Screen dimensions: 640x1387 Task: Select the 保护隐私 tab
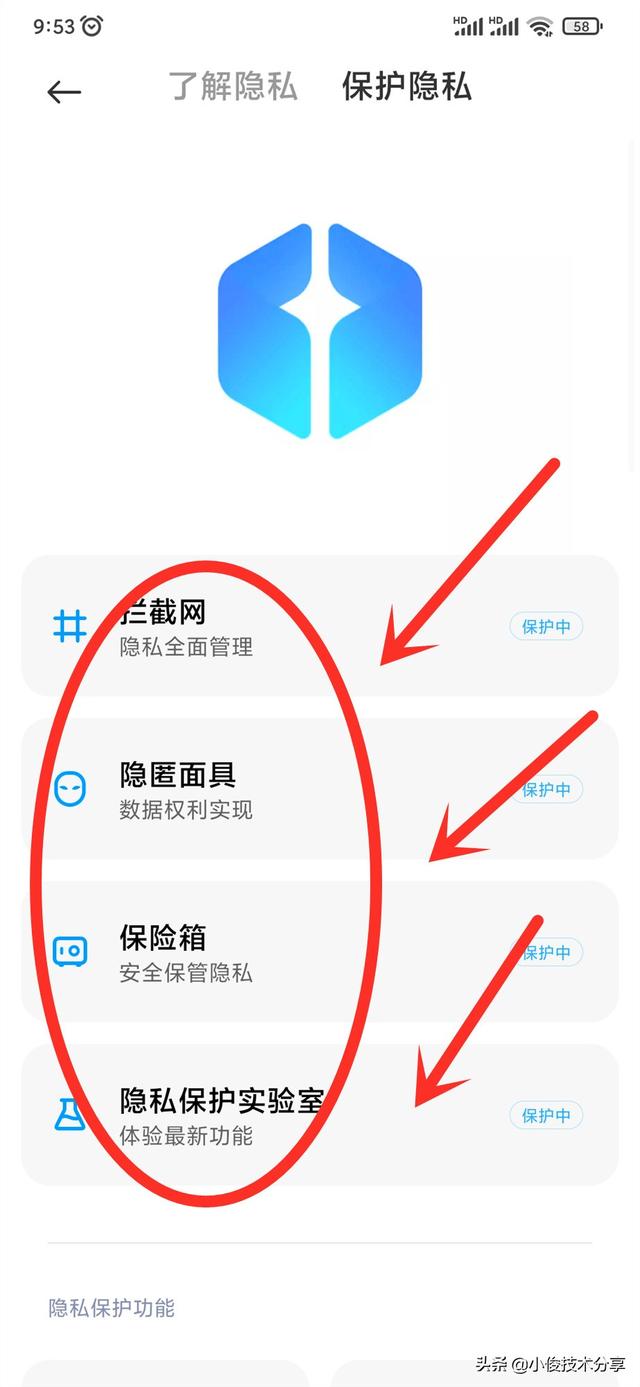pyautogui.click(x=406, y=87)
